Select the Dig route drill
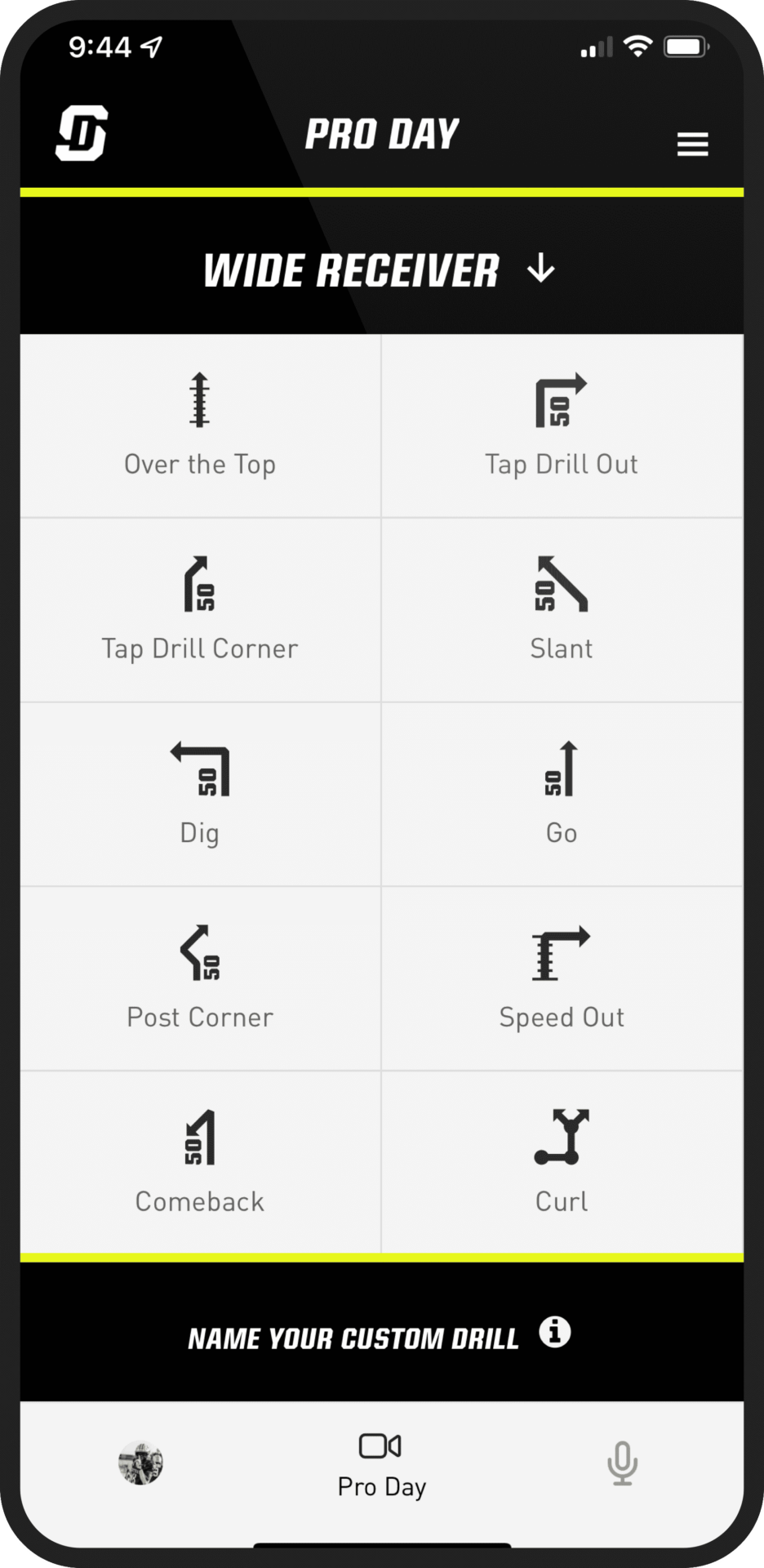This screenshot has height=1568, width=764. 200,795
